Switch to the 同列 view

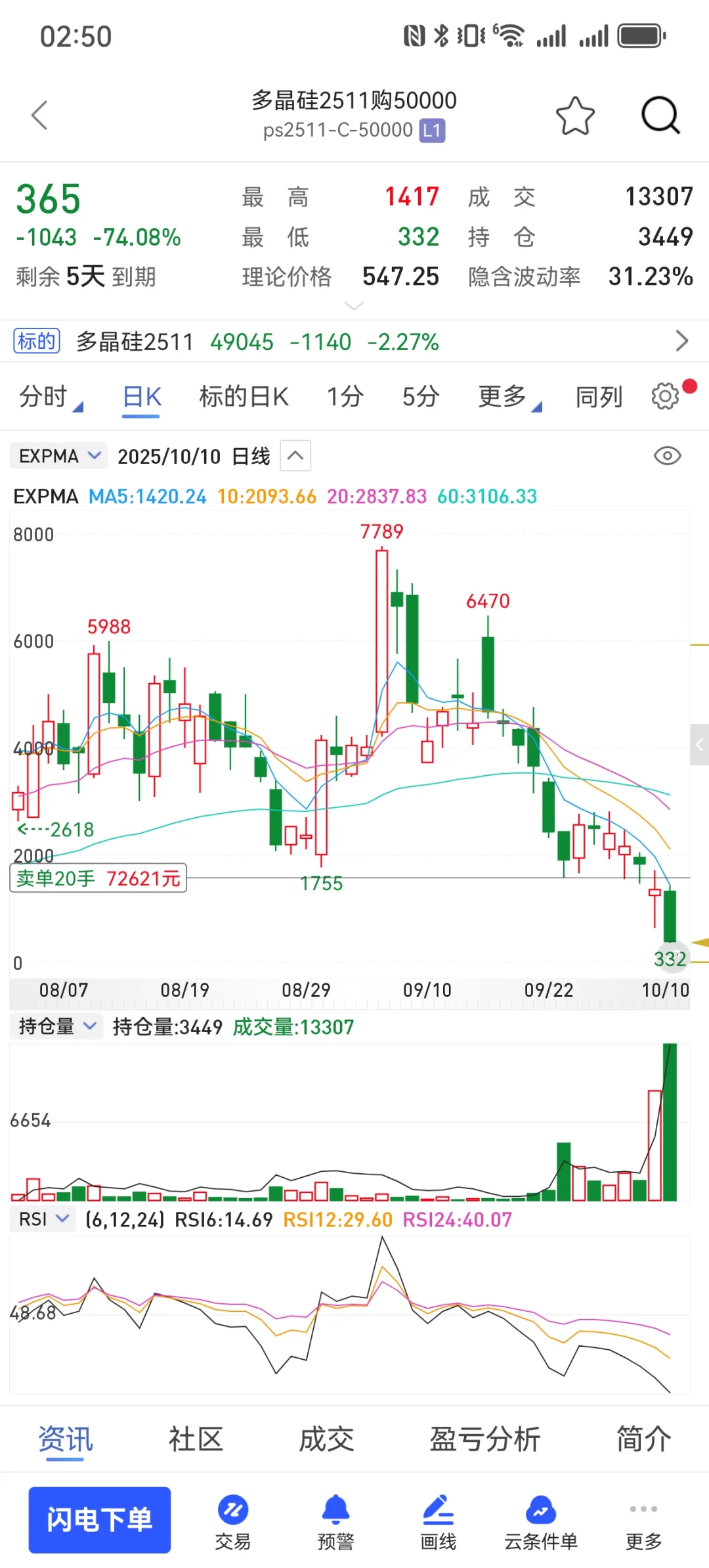[x=599, y=397]
